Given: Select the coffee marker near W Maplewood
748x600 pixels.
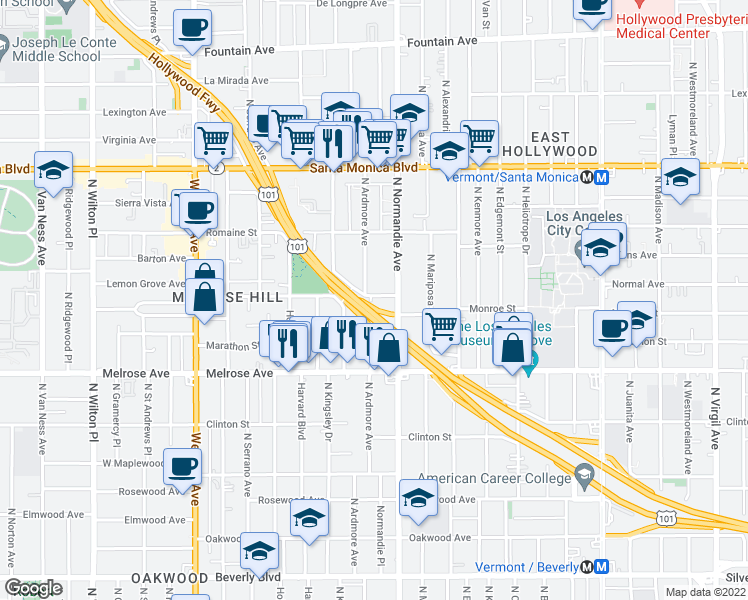Looking at the screenshot, I should click(182, 469).
